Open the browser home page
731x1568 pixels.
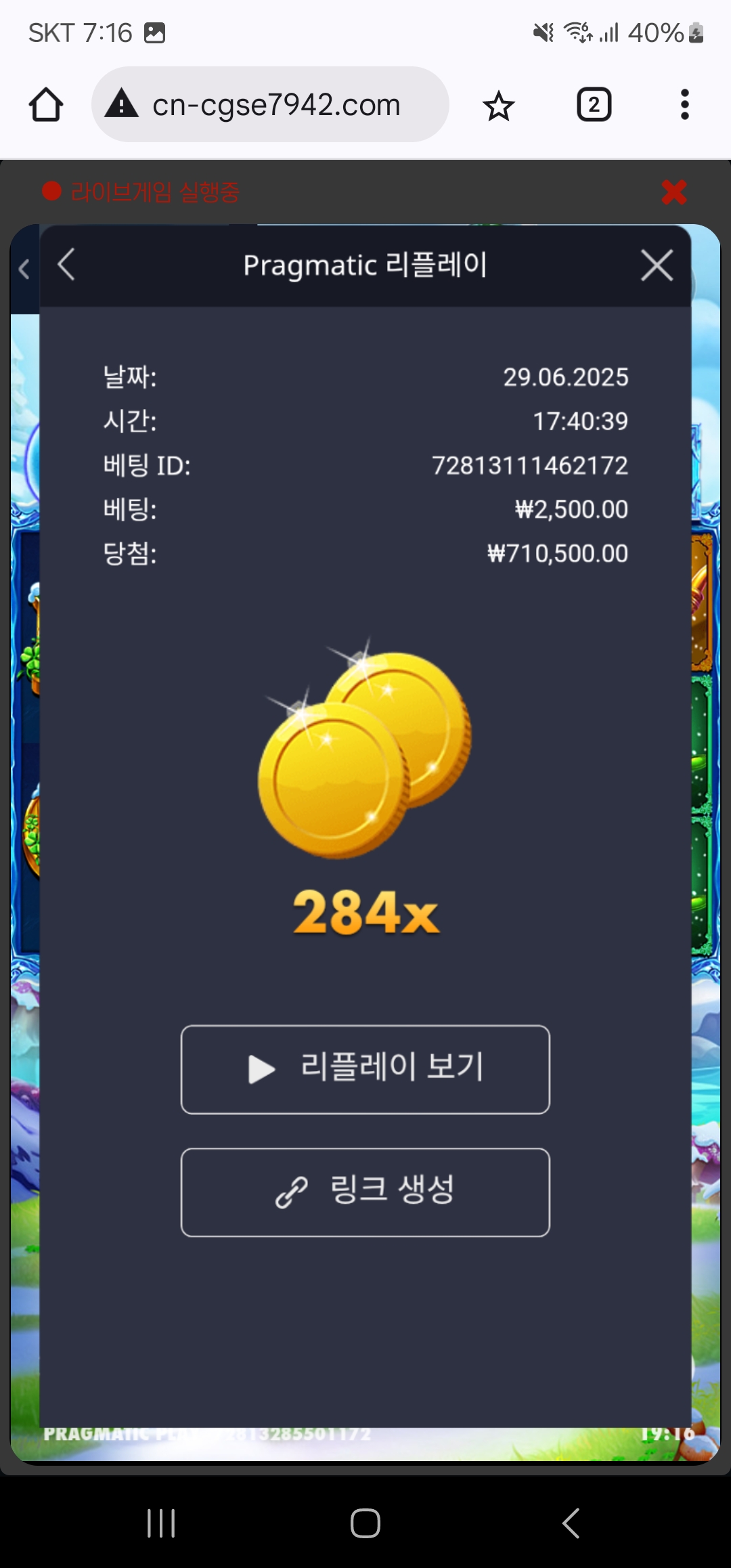pos(46,105)
